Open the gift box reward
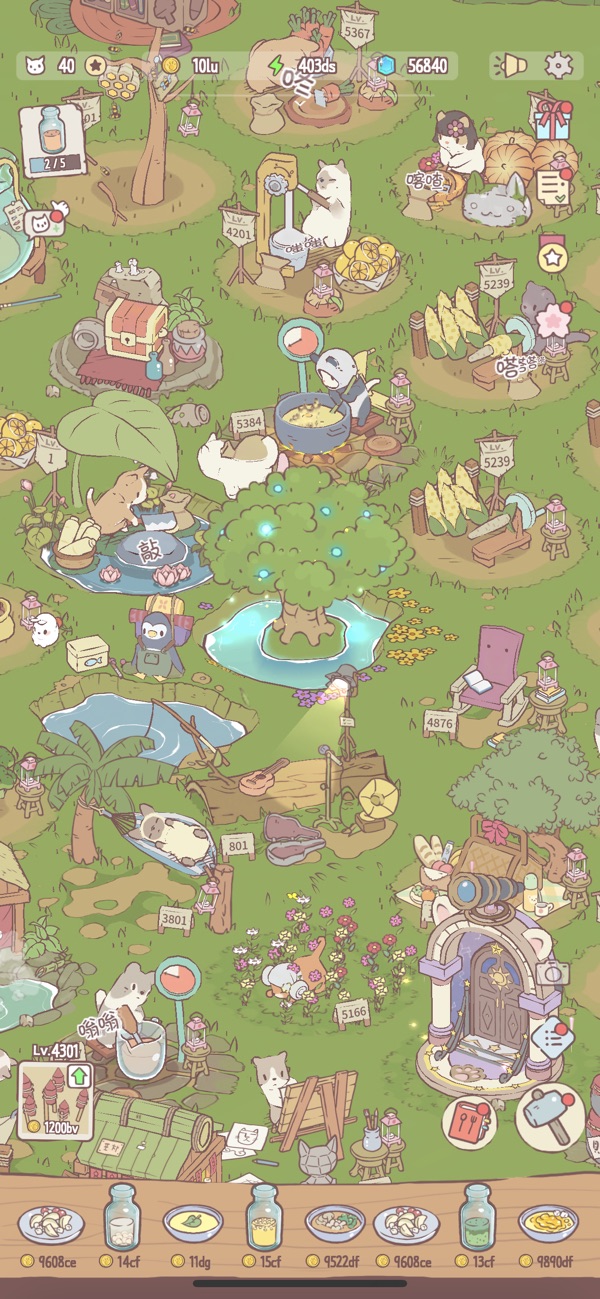 point(552,118)
